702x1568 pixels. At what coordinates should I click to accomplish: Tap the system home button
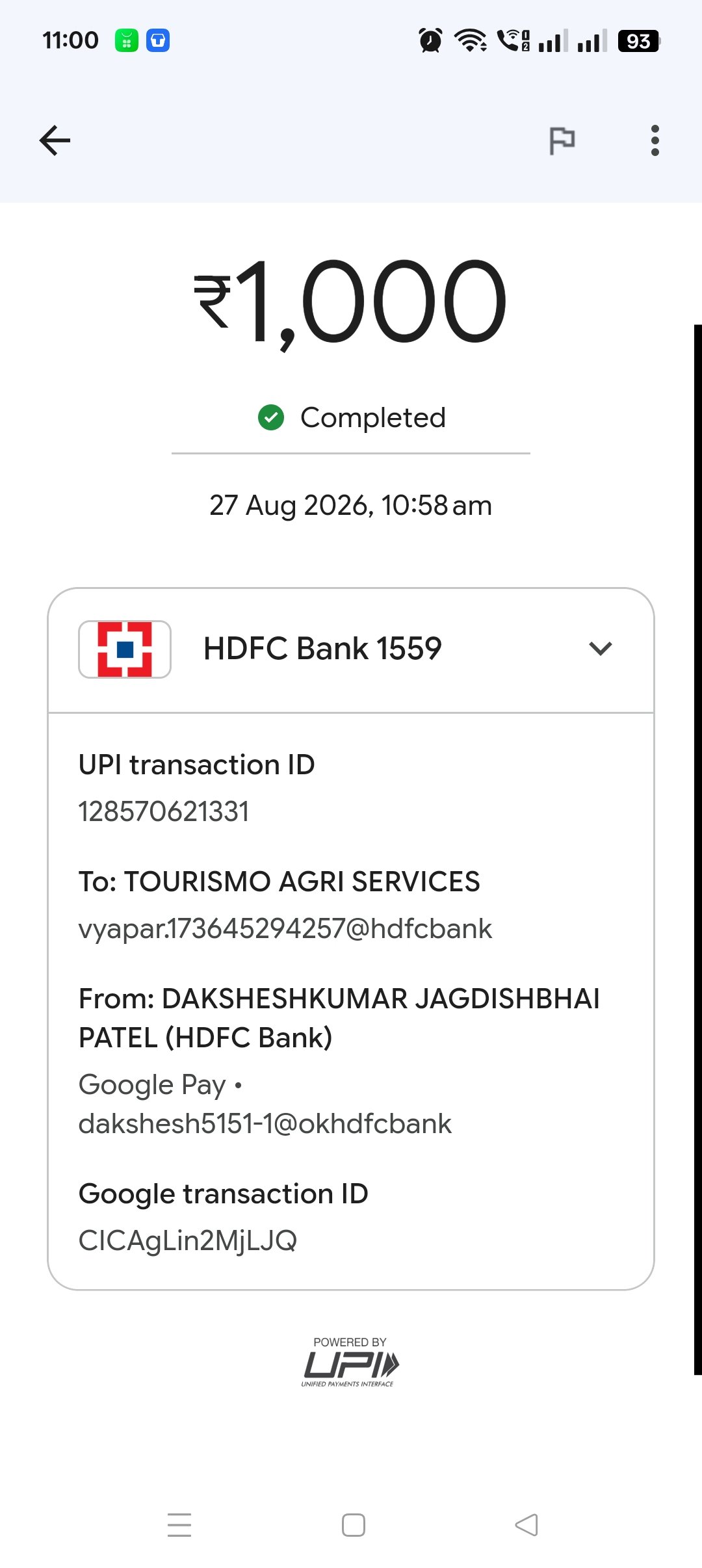click(x=353, y=1525)
